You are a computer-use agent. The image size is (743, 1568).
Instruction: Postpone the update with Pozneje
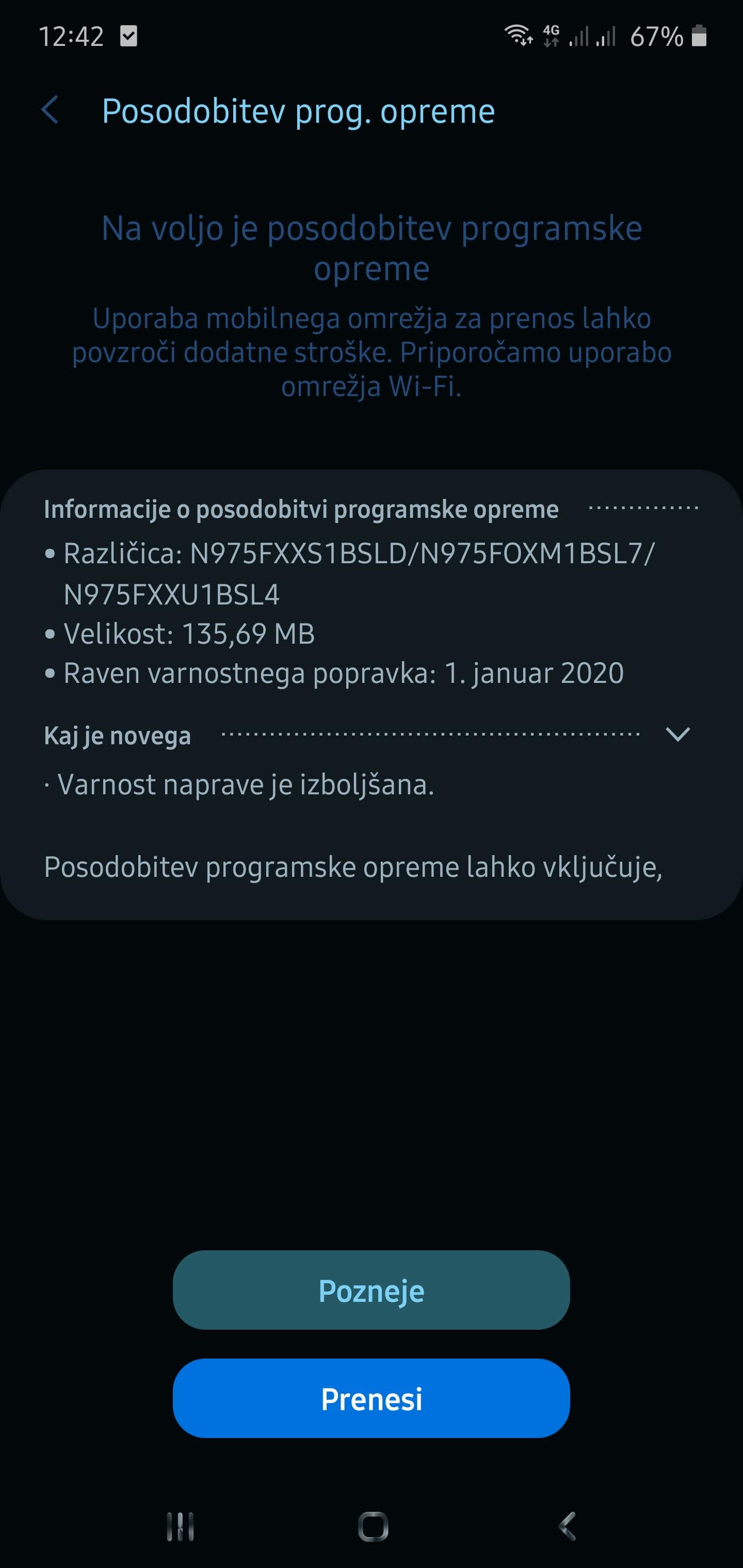372,1291
